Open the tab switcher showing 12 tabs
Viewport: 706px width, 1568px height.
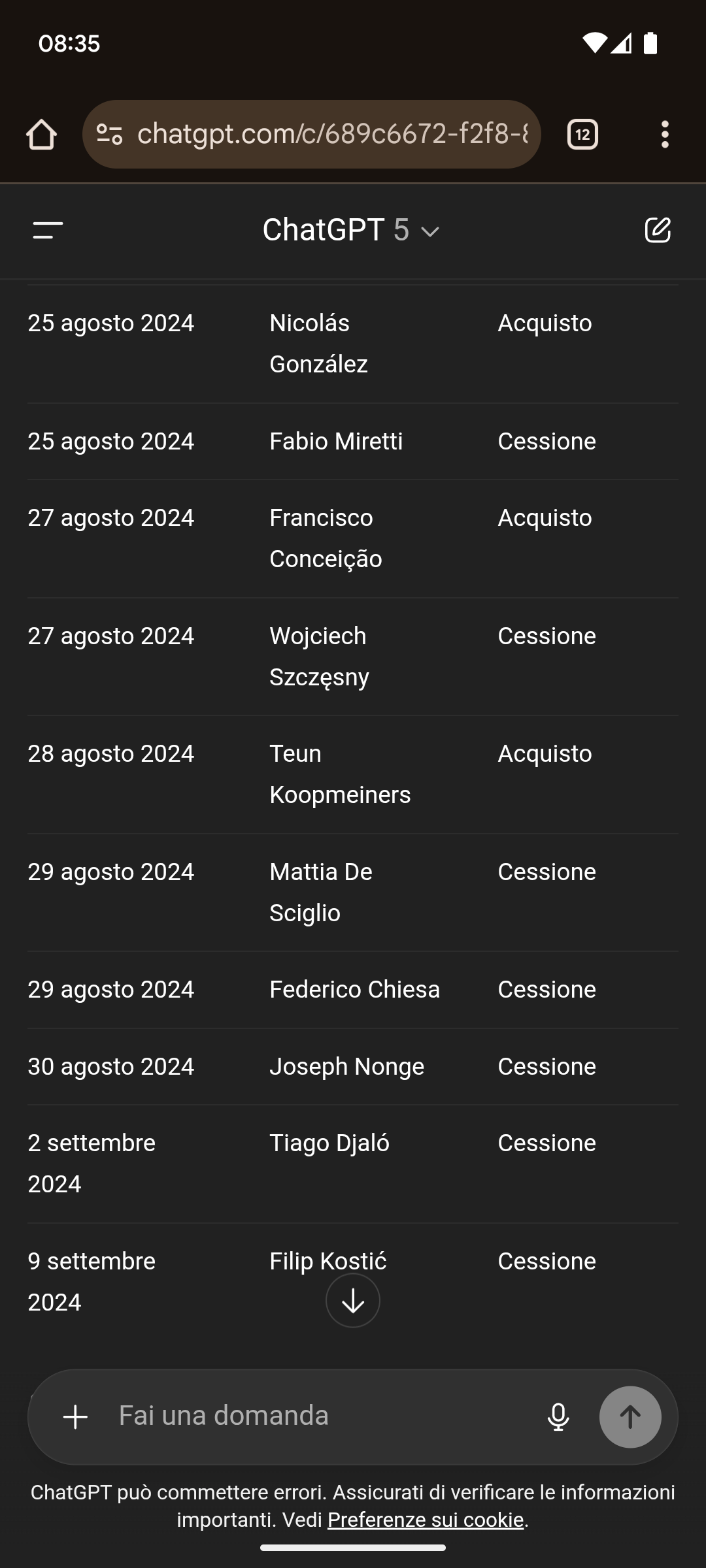pyautogui.click(x=582, y=135)
